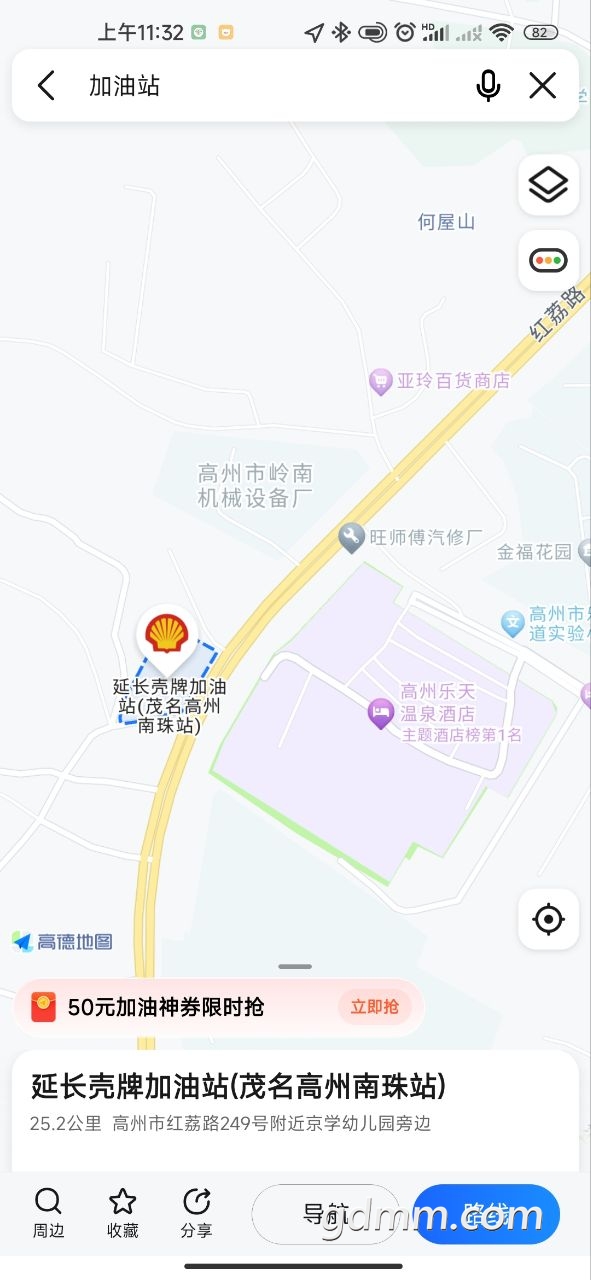Image resolution: width=591 pixels, height=1280 pixels.
Task: Tap the blue 路线 route button
Action: [x=486, y=1214]
